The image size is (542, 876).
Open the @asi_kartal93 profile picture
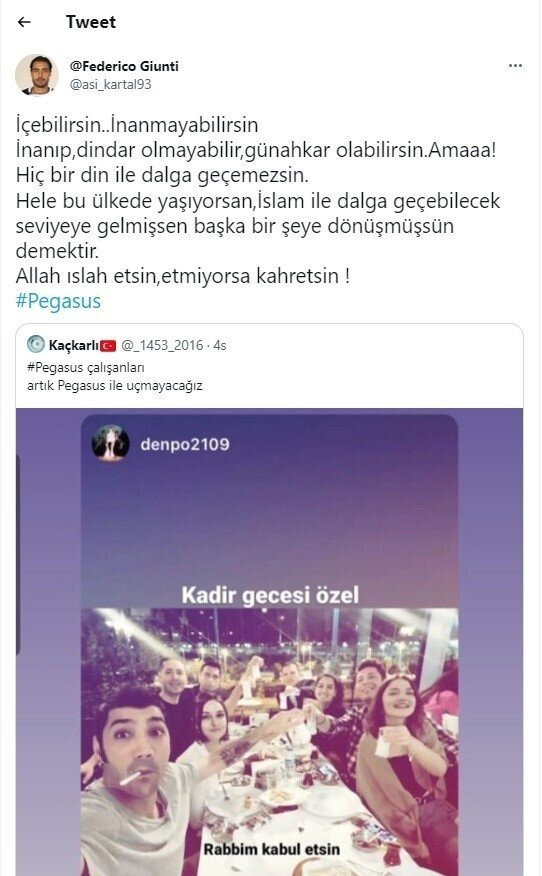pyautogui.click(x=37, y=75)
